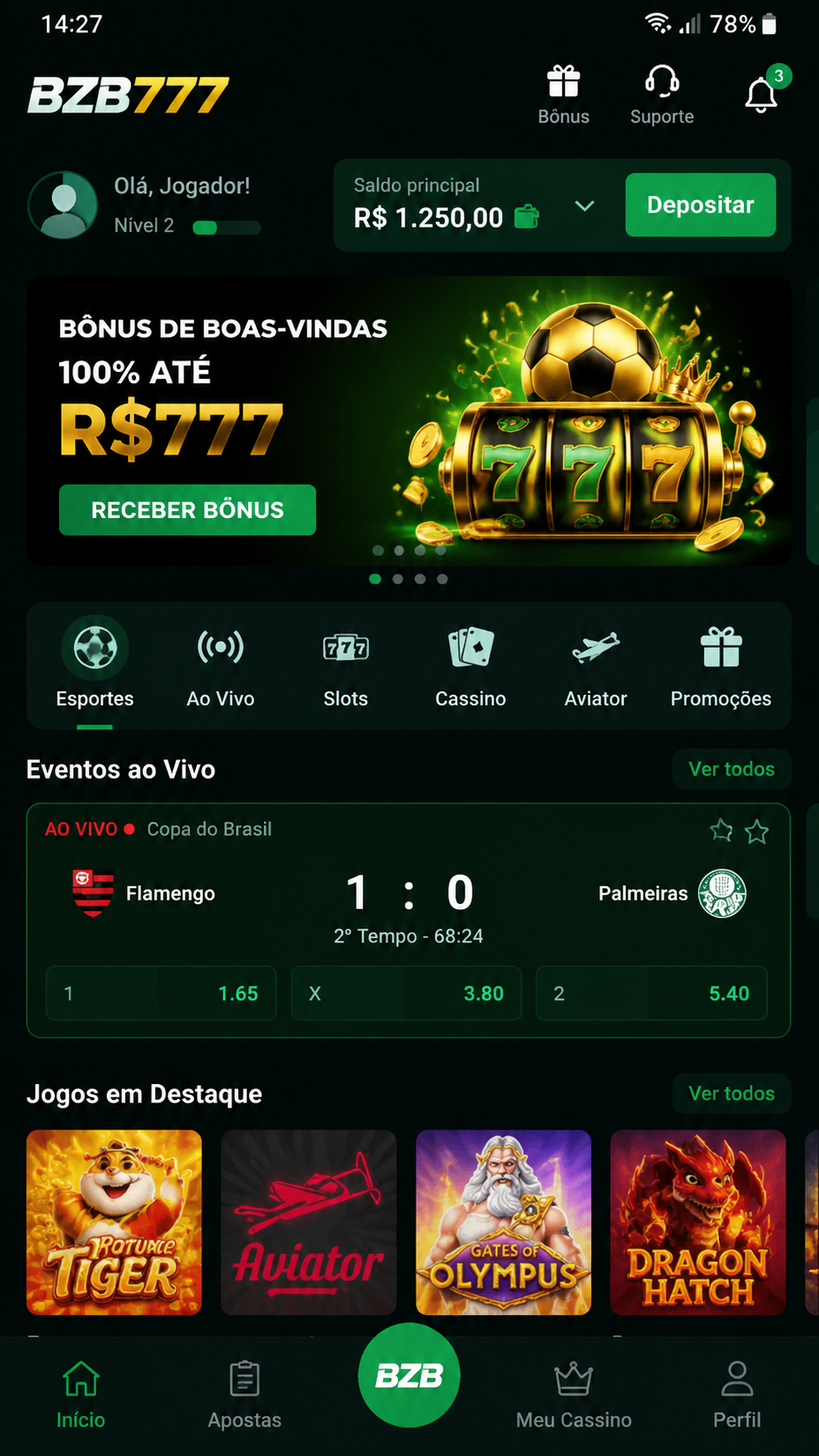Choose the draw odds 3.80
The image size is (819, 1456).
pos(406,993)
